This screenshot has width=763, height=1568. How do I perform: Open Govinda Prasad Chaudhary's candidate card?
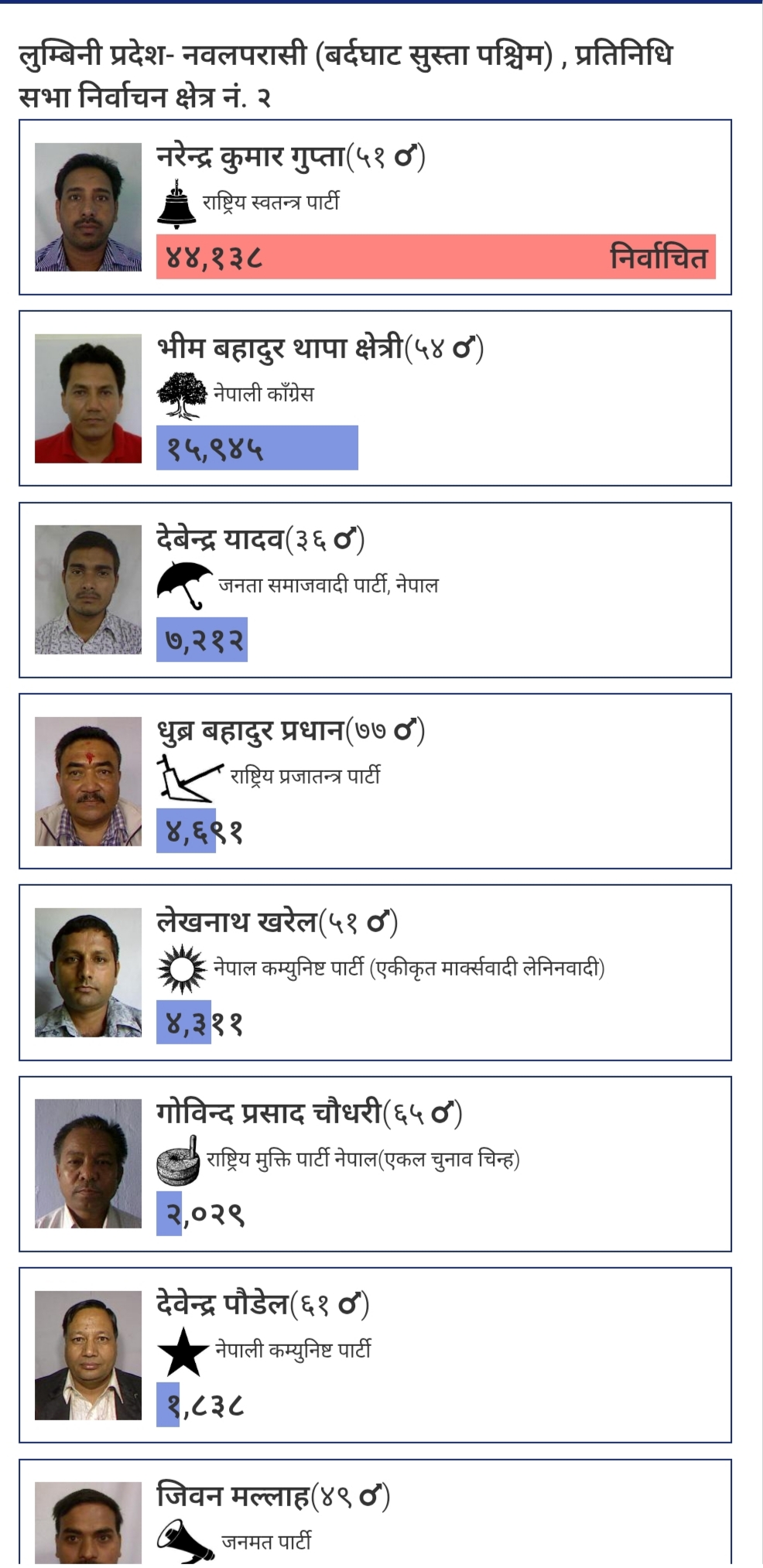(x=375, y=1163)
